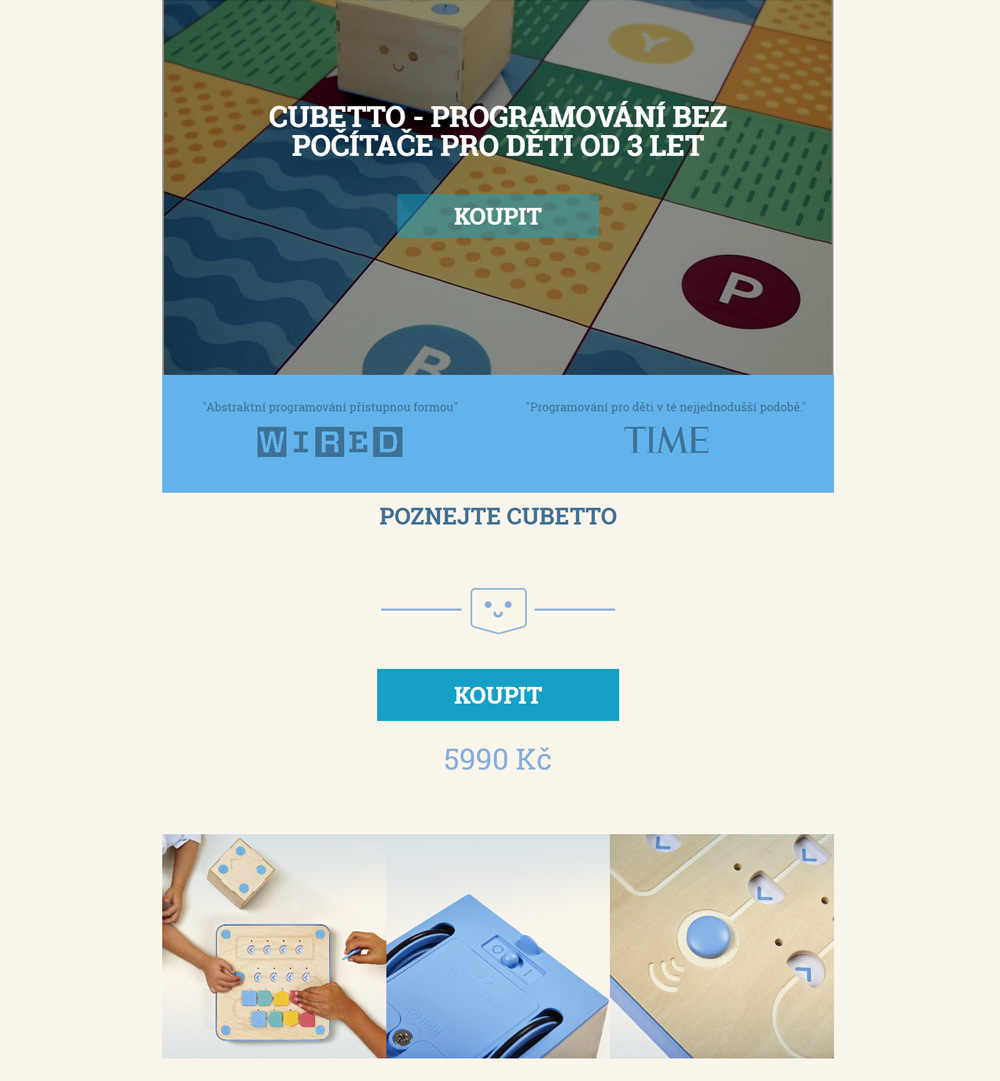Image resolution: width=1000 pixels, height=1081 pixels.
Task: Tap KOUPIT button on the hero banner
Action: [x=498, y=216]
